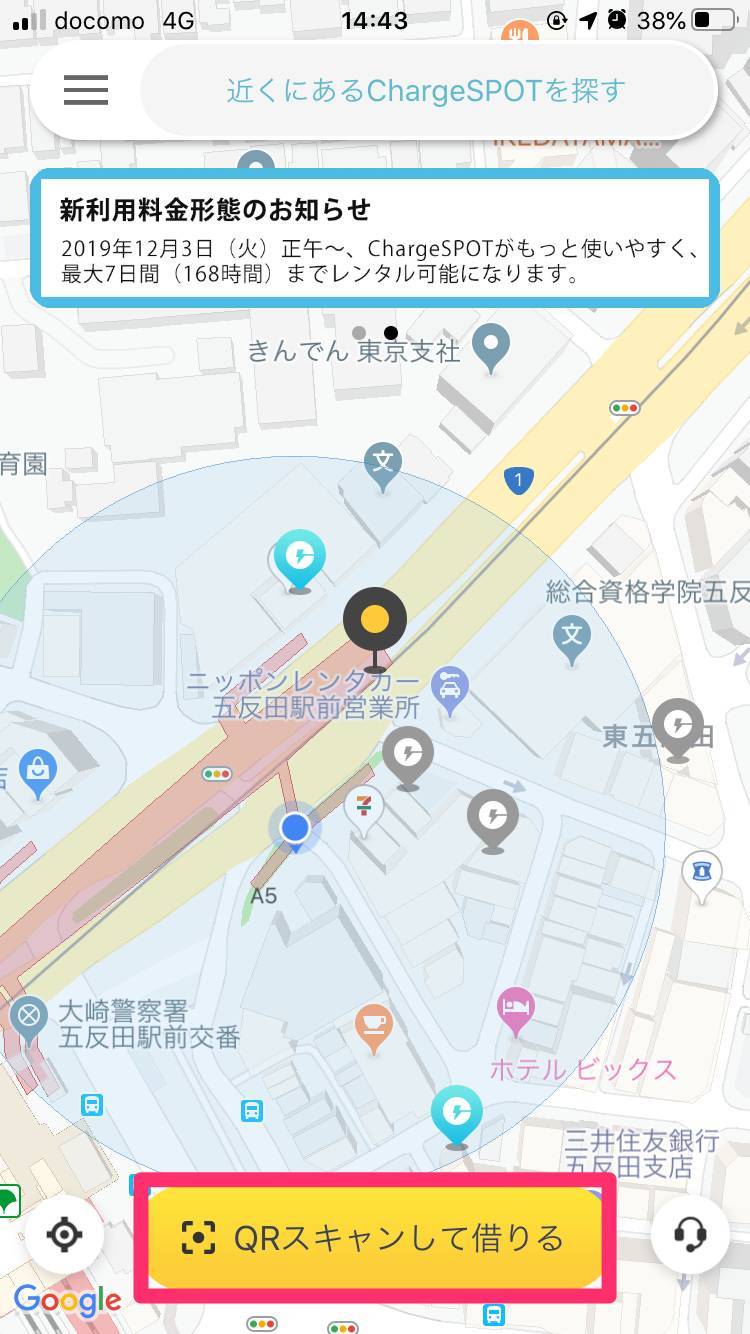Open the 新利用料金形態のお知らせ banner
This screenshot has width=750, height=1334.
pyautogui.click(x=375, y=237)
